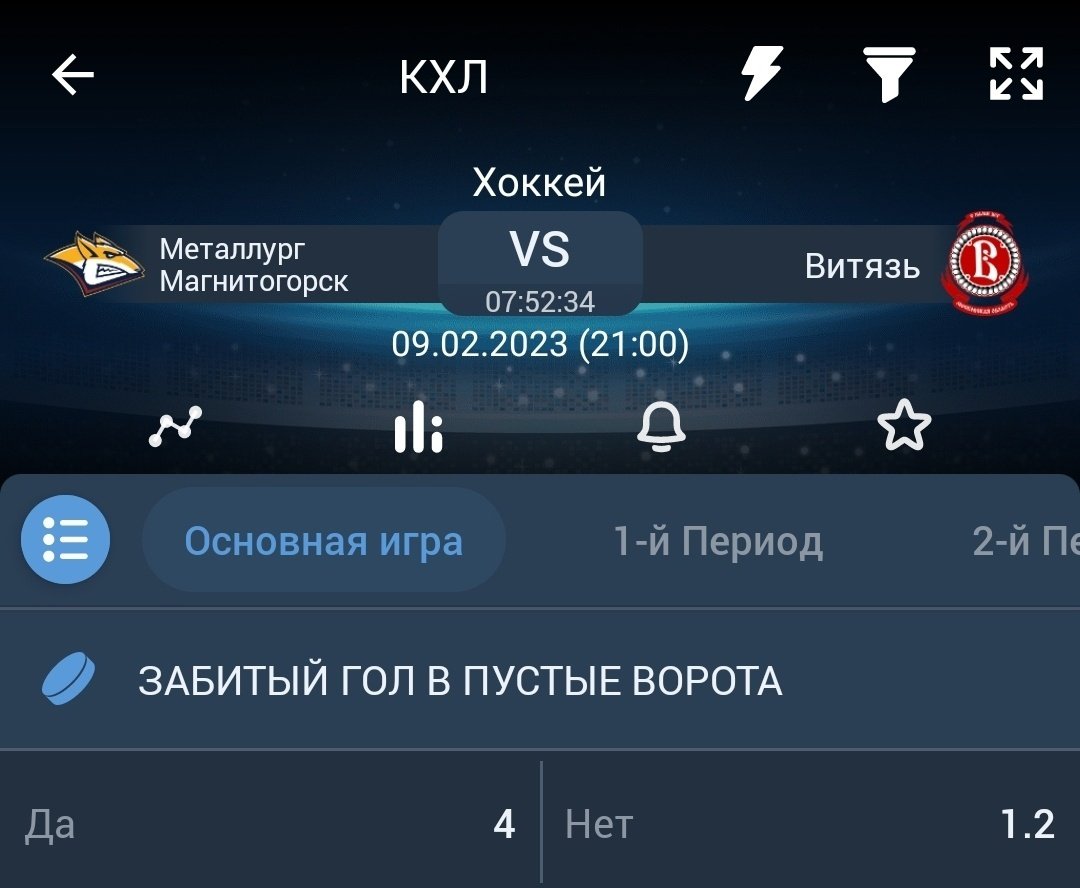Add match to favorites with star
The width and height of the screenshot is (1080, 888).
pos(903,427)
